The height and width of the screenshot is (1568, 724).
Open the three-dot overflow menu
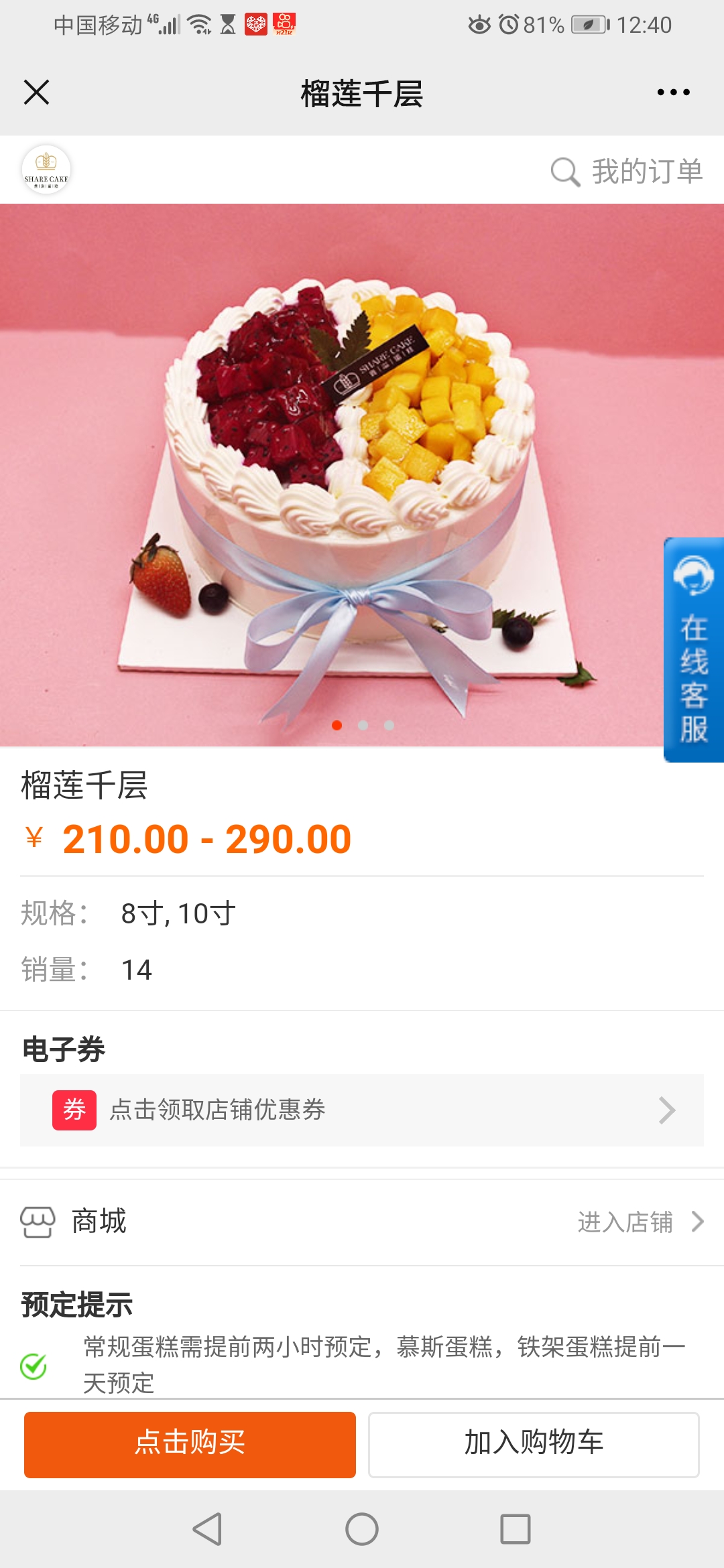point(673,92)
